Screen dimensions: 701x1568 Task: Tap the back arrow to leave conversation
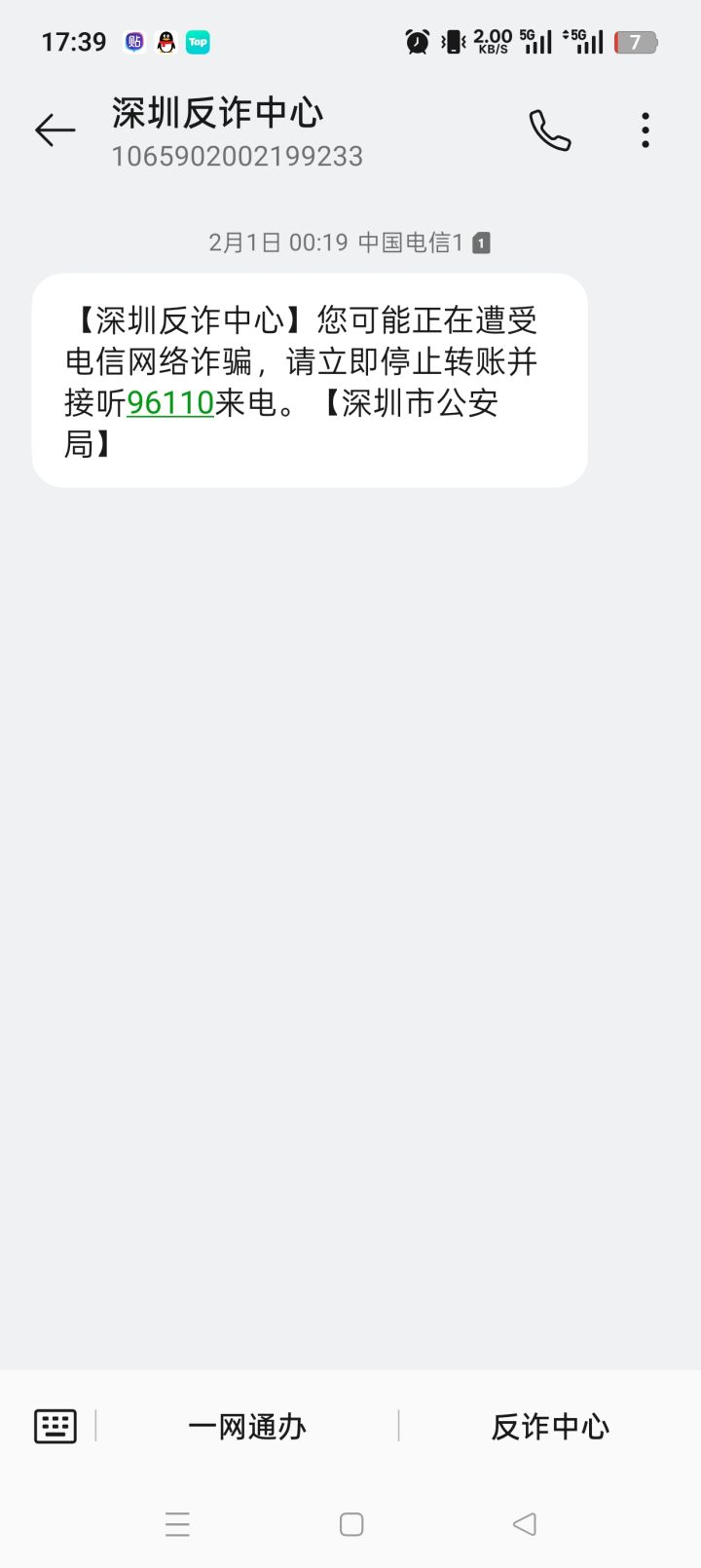tap(55, 130)
